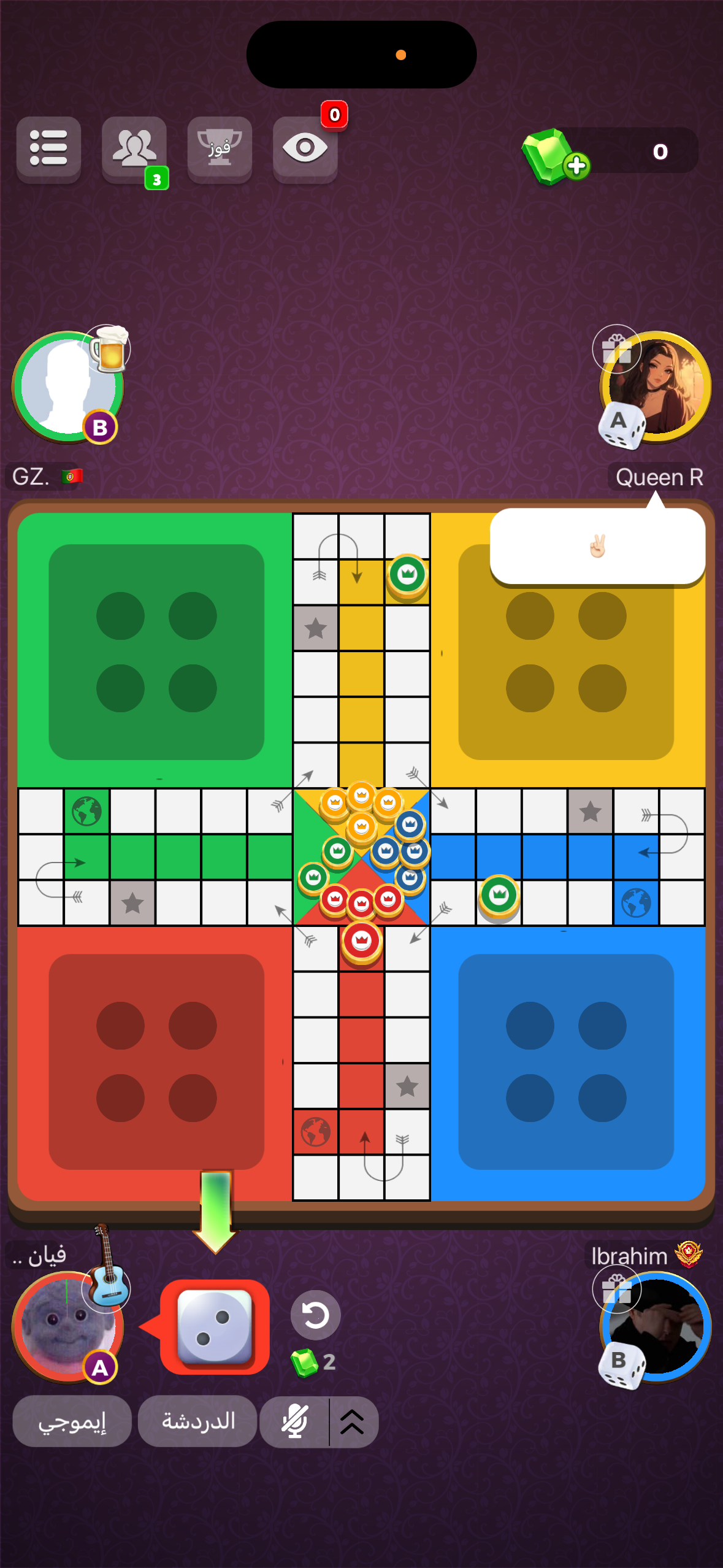The height and width of the screenshot is (1568, 723).
Task: Open the game menu list
Action: pyautogui.click(x=48, y=148)
